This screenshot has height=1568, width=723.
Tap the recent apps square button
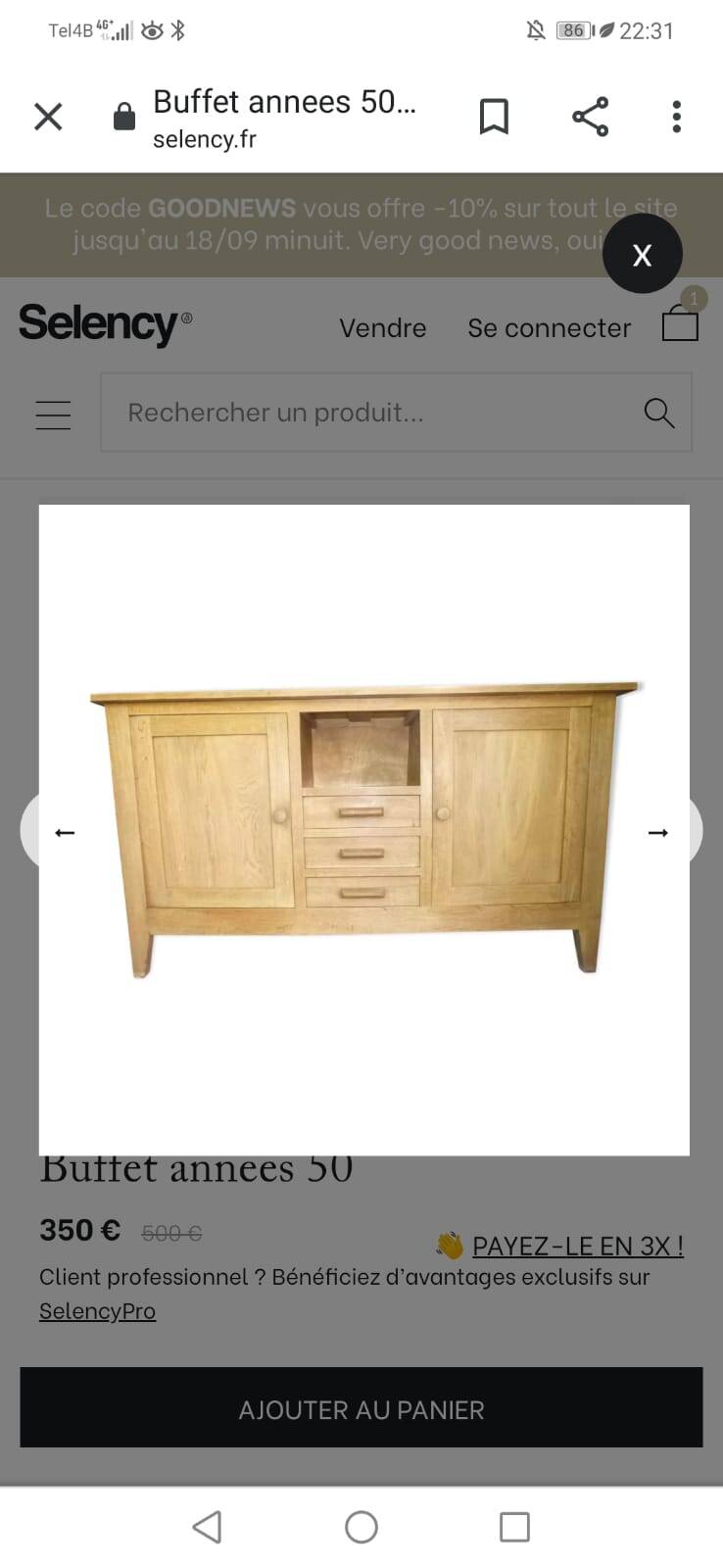point(514,1526)
